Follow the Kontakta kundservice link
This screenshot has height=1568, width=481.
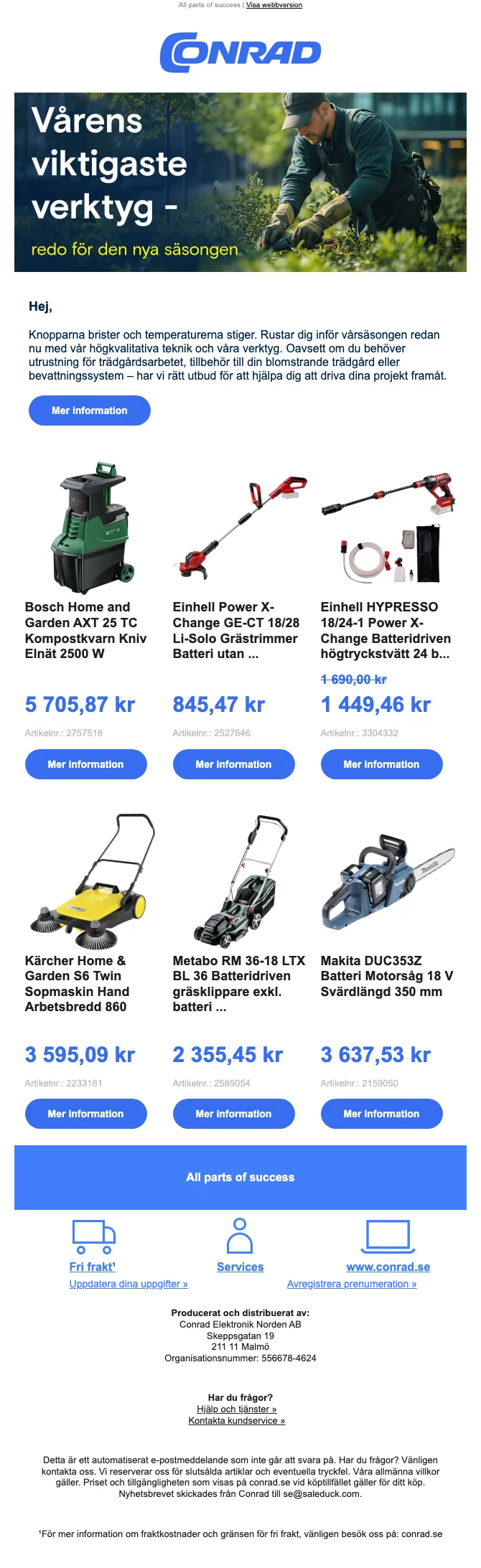click(237, 1420)
